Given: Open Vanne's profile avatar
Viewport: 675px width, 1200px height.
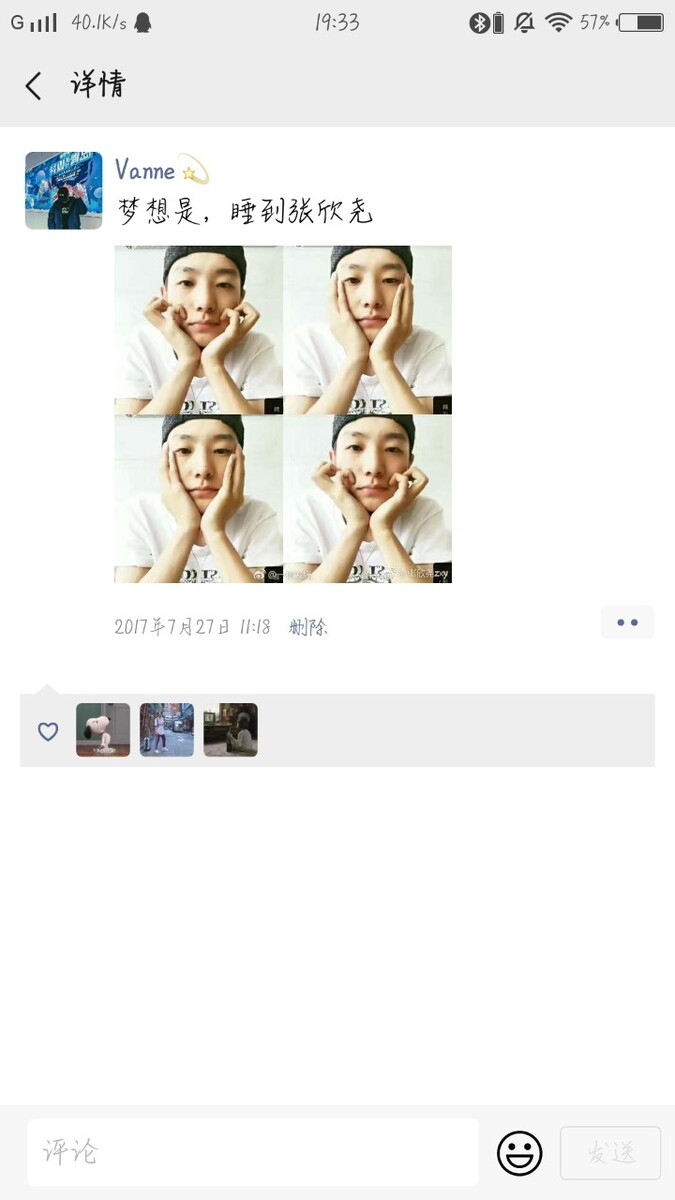Looking at the screenshot, I should (x=63, y=190).
